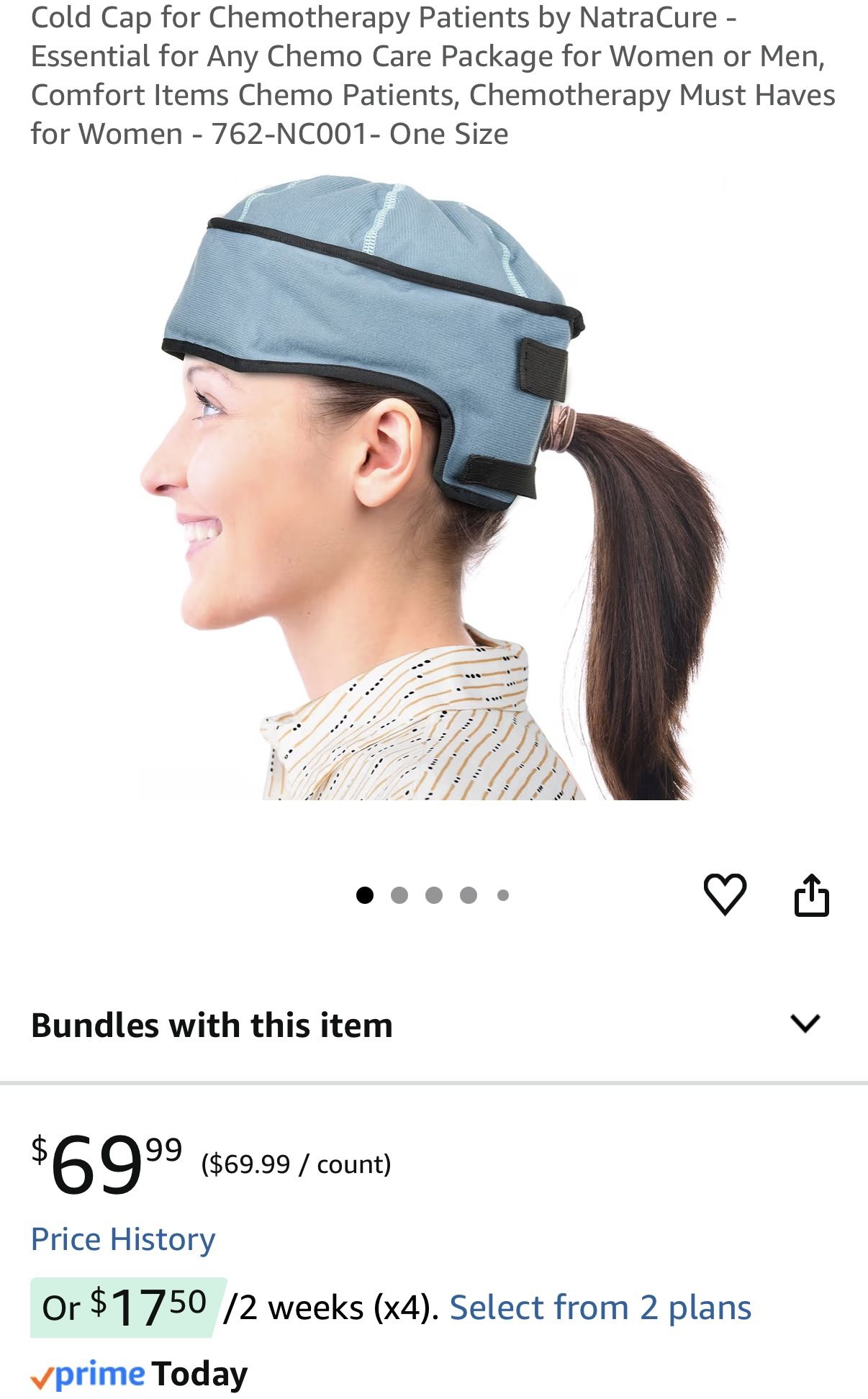Screen dimensions: 868x1399
Task: Share this product listing
Action: pyautogui.click(x=811, y=894)
